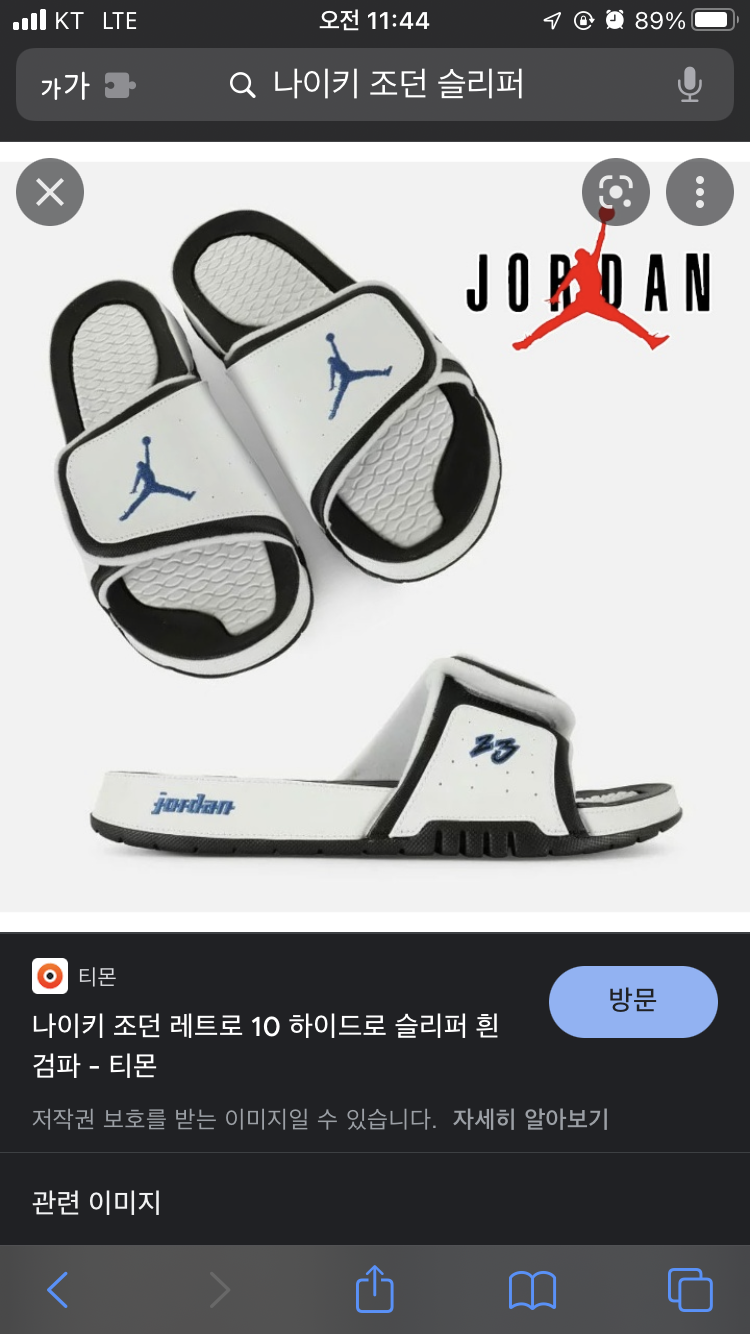Open the 자세히 알아보기 copyright link
The image size is (750, 1334).
530,1118
